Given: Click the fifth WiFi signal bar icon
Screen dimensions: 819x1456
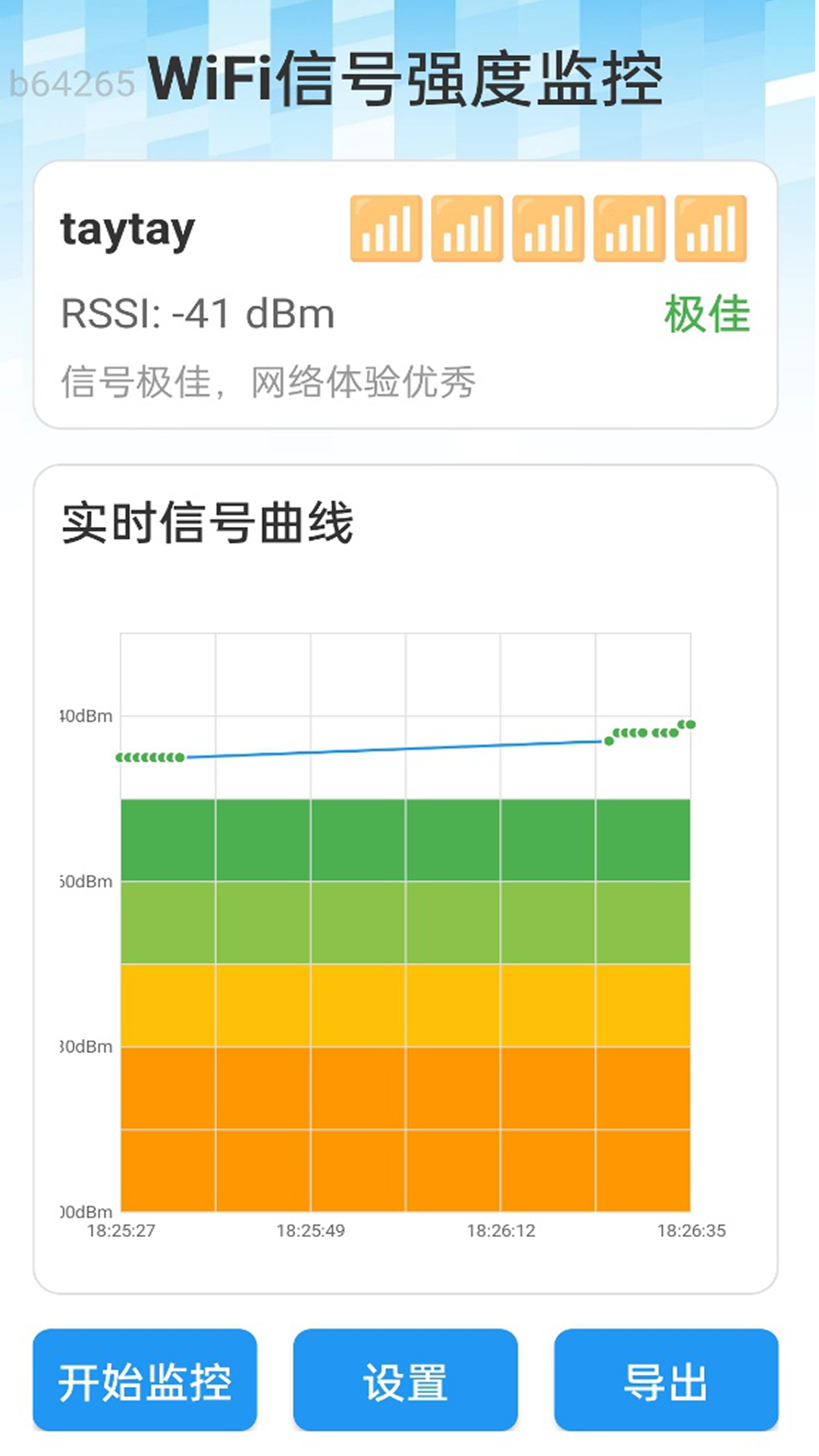Looking at the screenshot, I should click(709, 228).
